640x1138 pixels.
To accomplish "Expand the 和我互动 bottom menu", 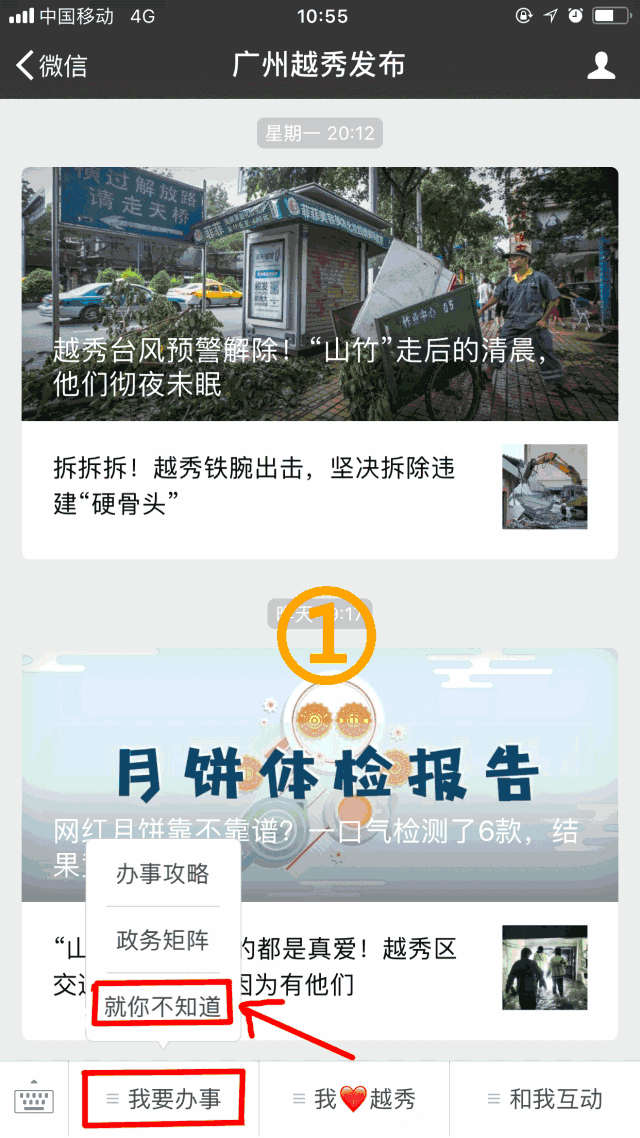I will coord(545,1099).
